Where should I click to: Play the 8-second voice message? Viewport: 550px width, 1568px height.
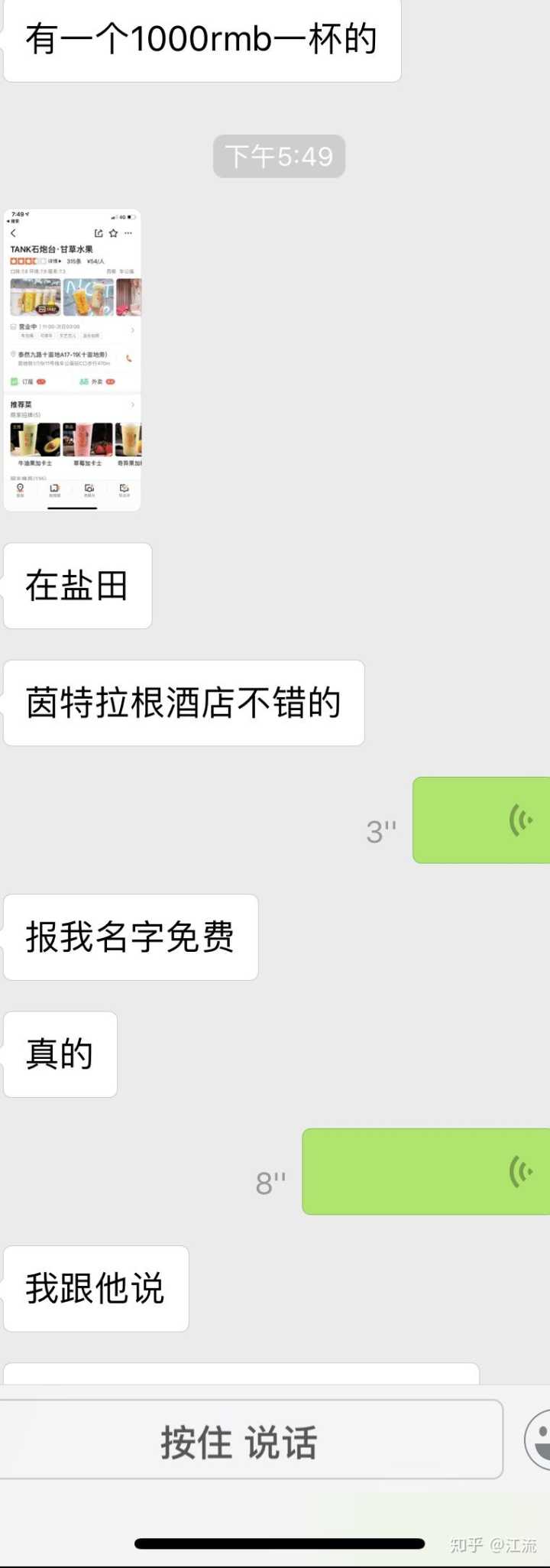tap(426, 1171)
